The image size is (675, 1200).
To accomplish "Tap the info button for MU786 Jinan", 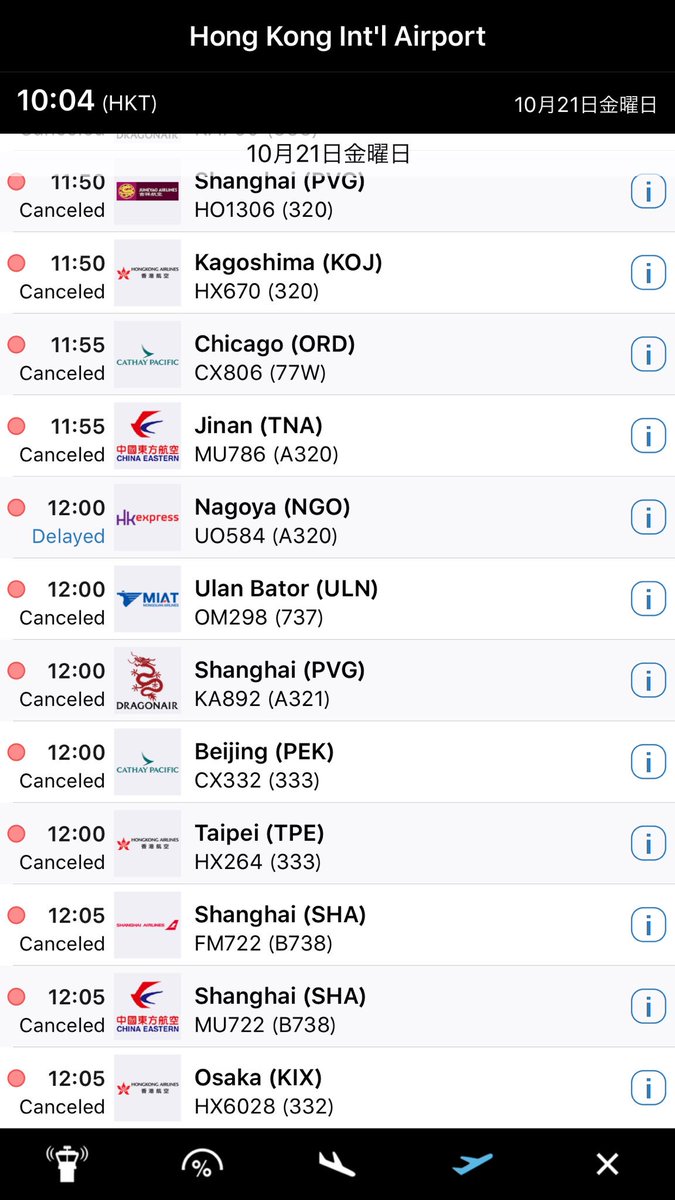I will 648,435.
